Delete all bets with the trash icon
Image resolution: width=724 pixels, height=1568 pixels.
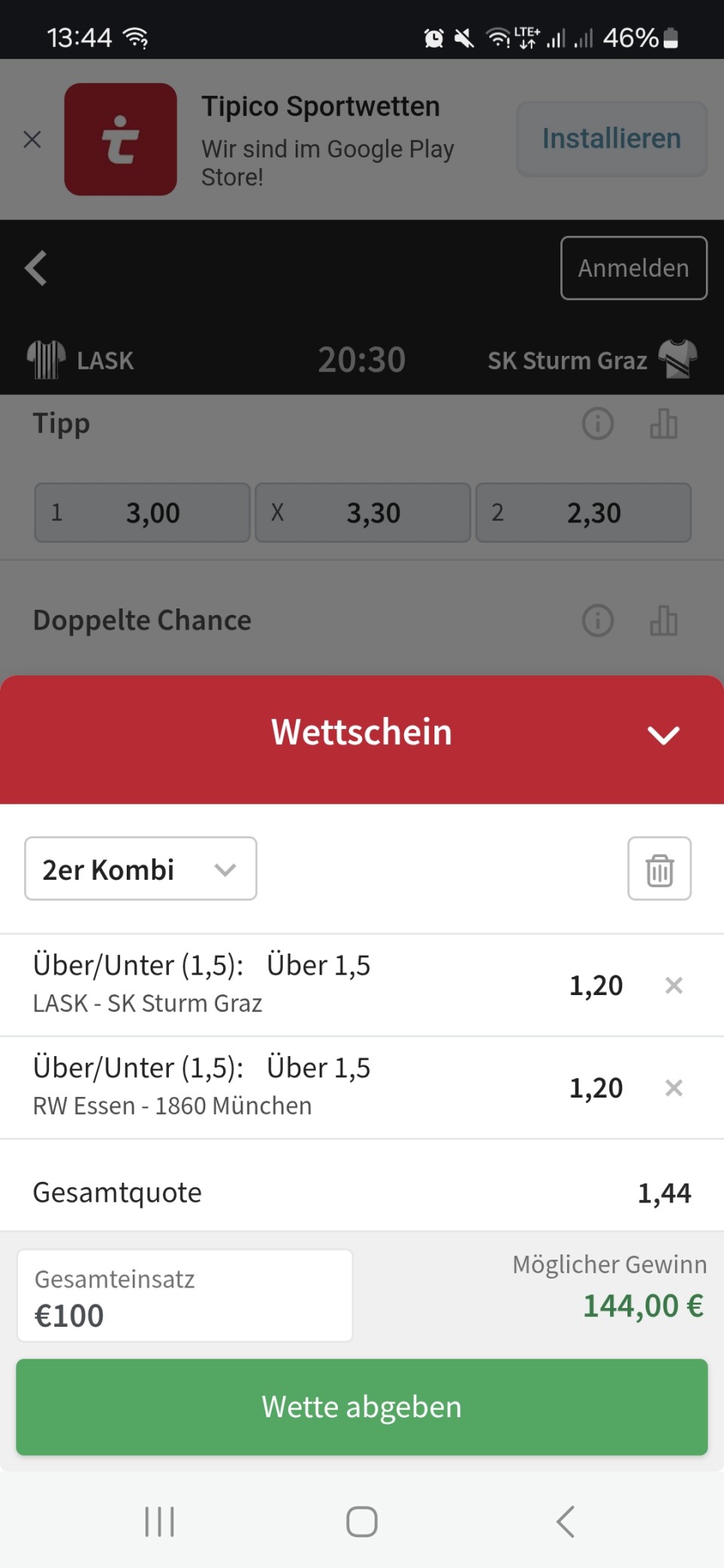[660, 868]
